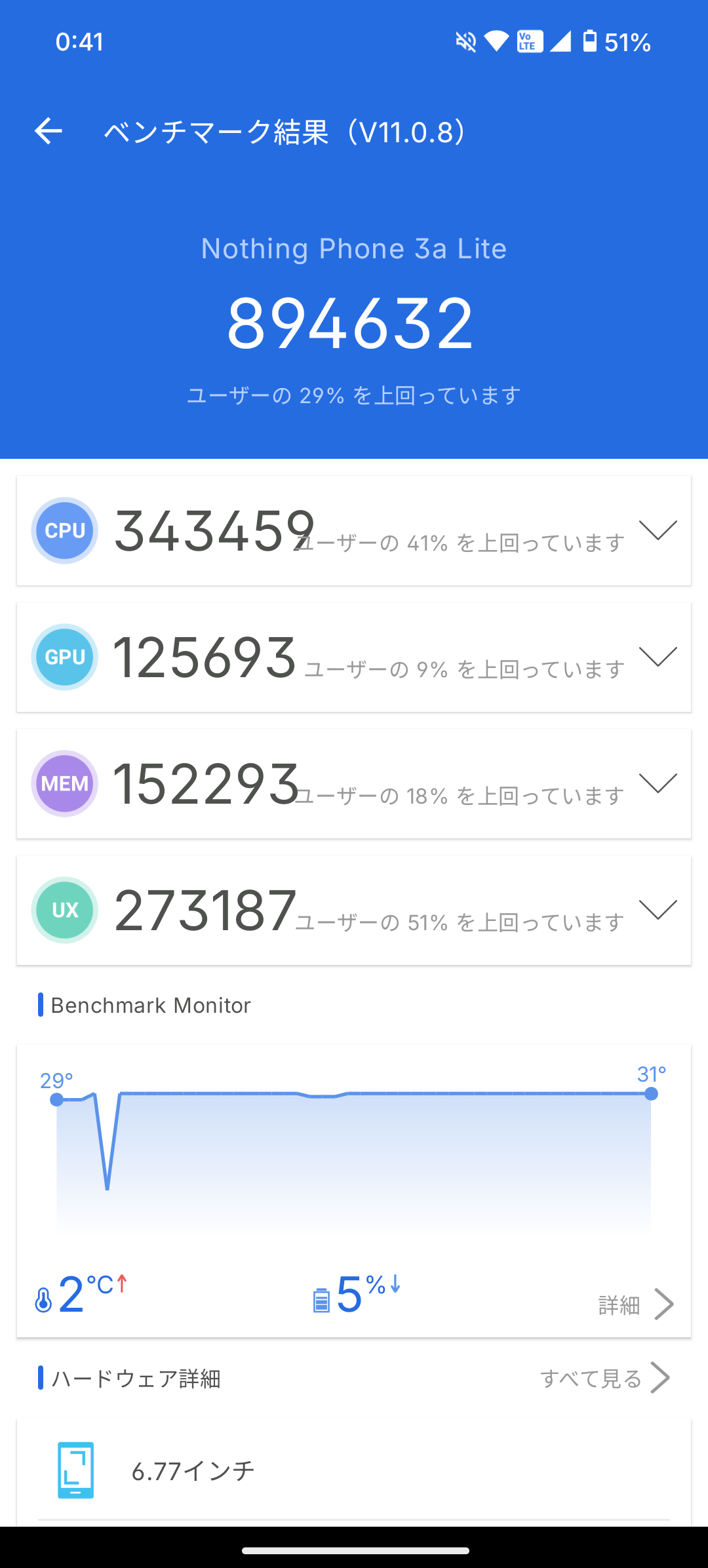Expand the UX score details
The width and height of the screenshot is (708, 1568).
[658, 910]
